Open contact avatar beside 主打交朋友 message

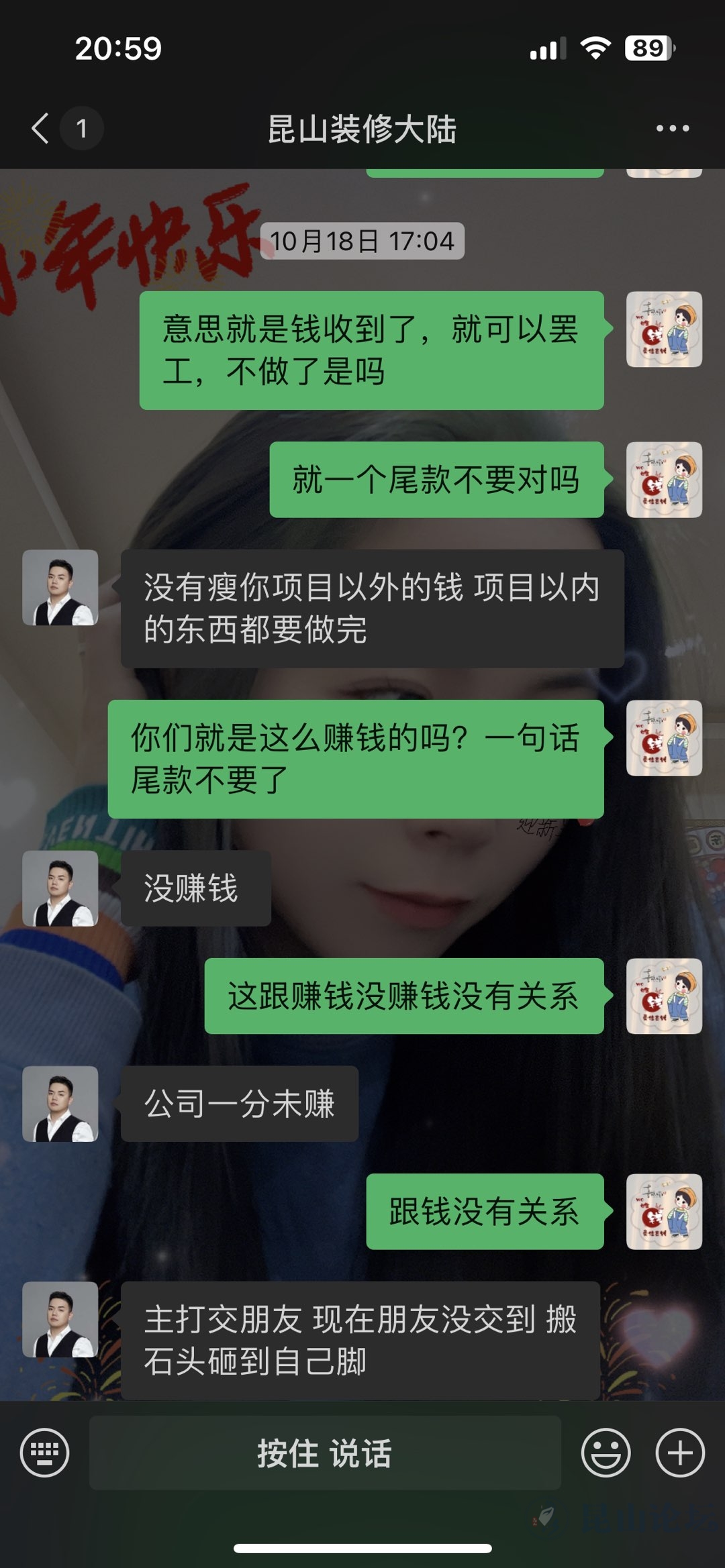pyautogui.click(x=60, y=1319)
